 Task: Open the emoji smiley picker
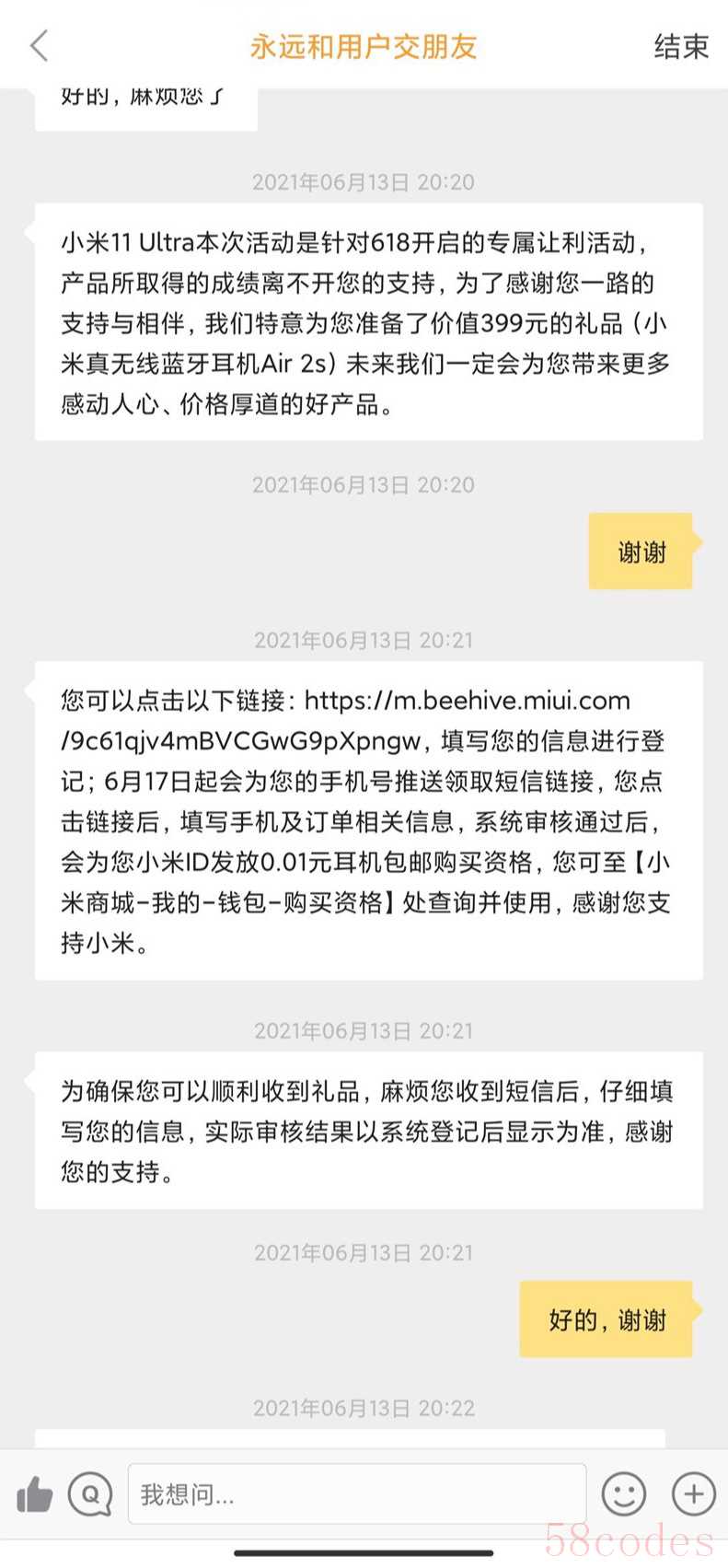624,1493
